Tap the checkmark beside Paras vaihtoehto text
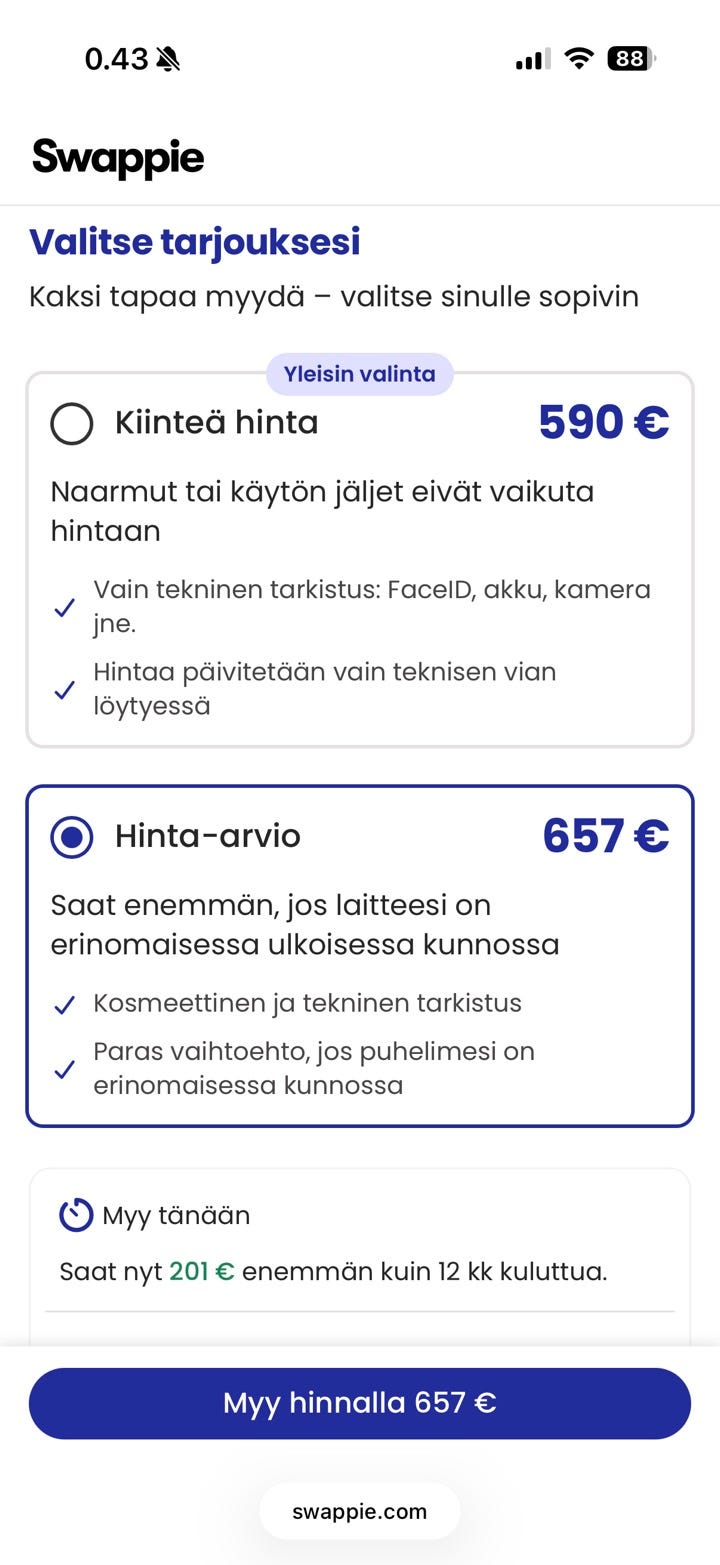Screen dimensions: 720x1565 (x=65, y=1068)
